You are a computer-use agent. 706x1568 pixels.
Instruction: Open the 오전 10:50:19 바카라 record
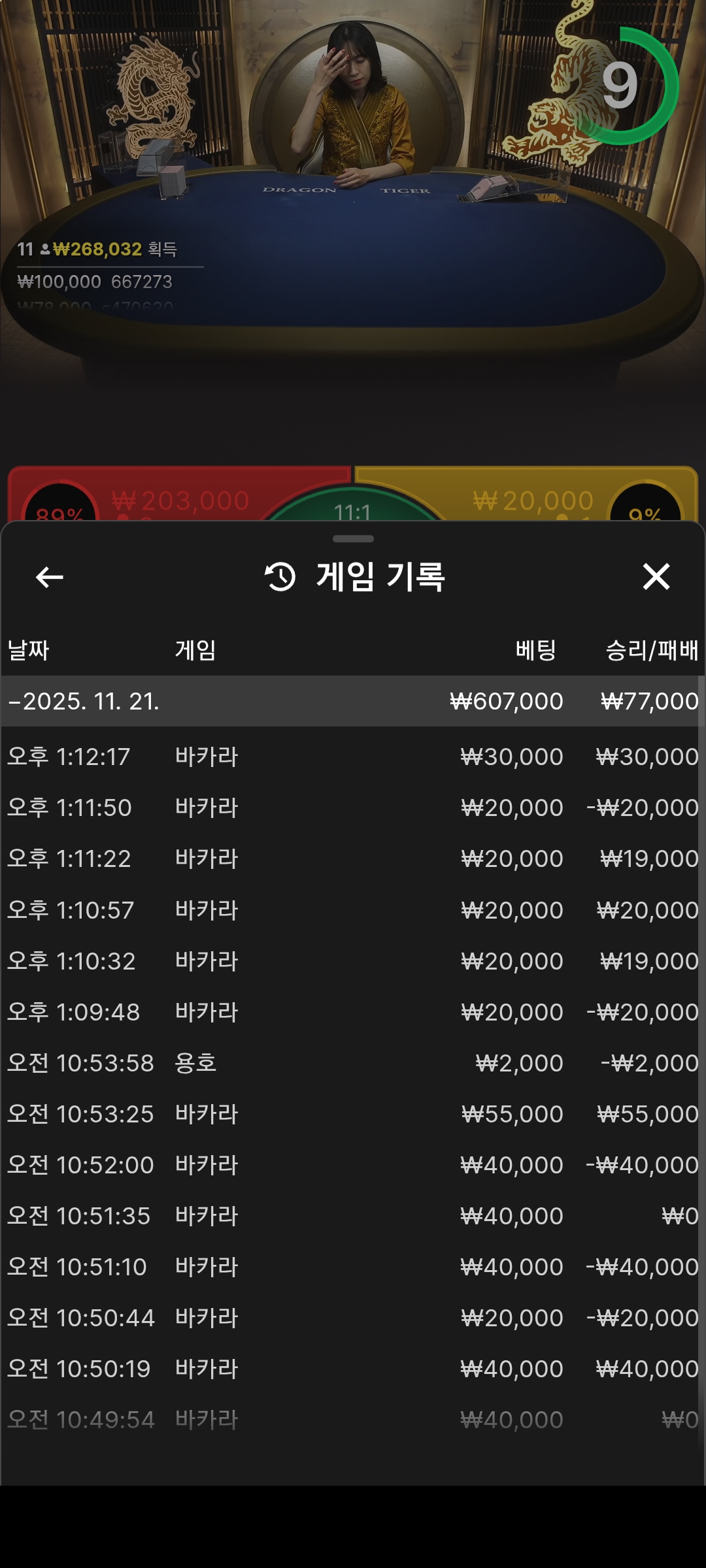click(x=352, y=1369)
